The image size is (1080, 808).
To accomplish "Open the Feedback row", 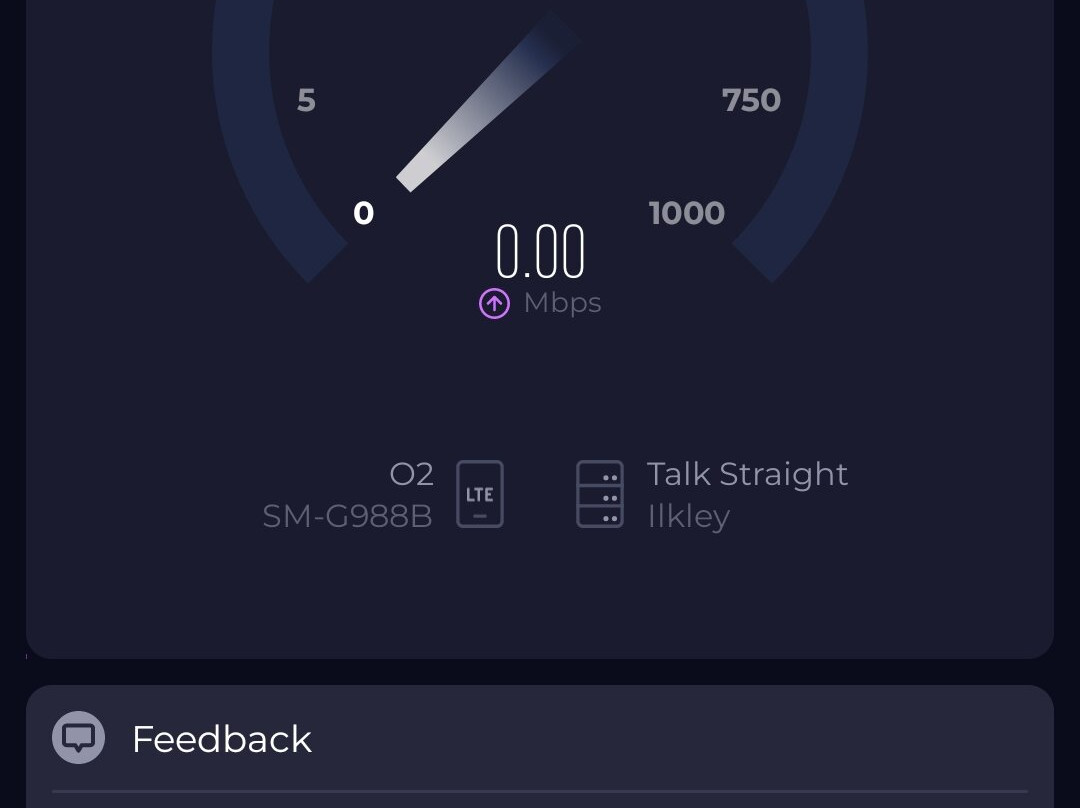I will point(540,738).
